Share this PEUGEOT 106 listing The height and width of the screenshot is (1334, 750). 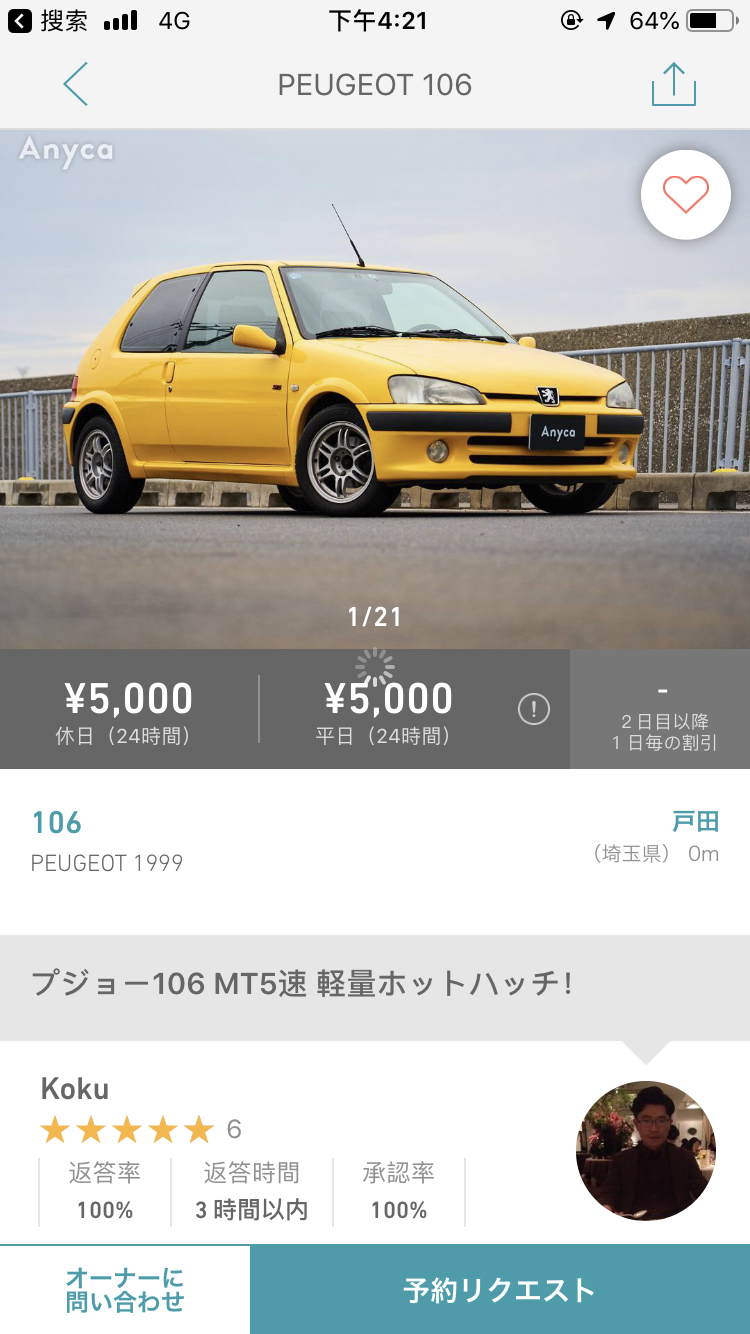673,84
